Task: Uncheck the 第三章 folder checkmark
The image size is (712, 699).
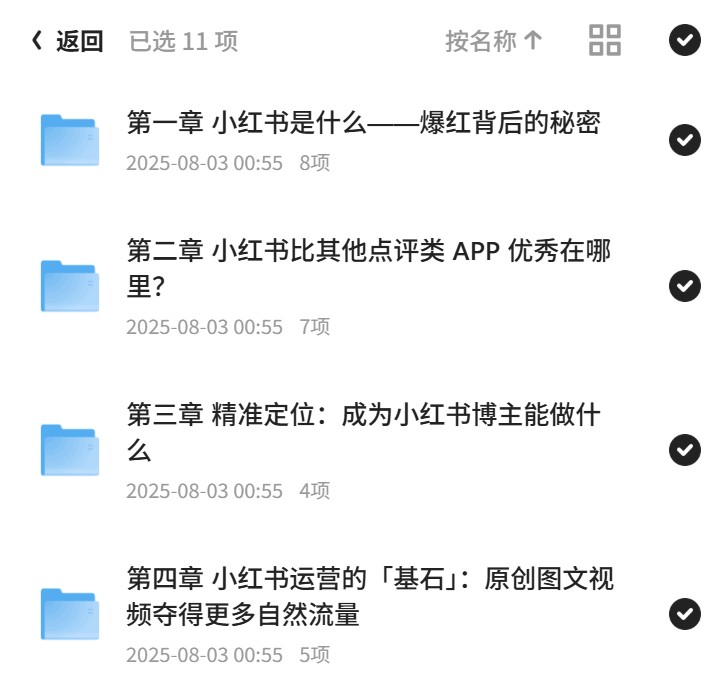Action: (685, 450)
